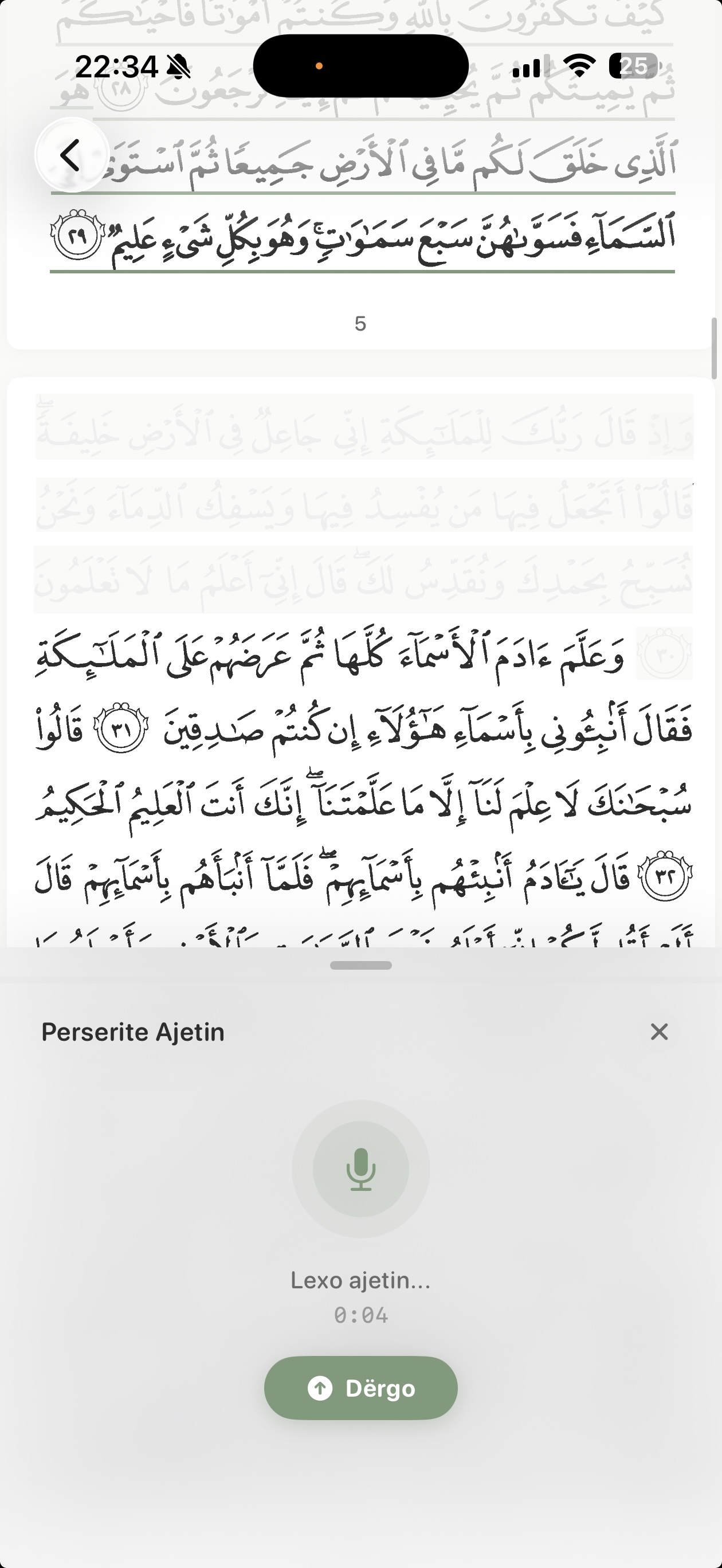
Task: Go back using the arrow button
Action: tap(71, 155)
